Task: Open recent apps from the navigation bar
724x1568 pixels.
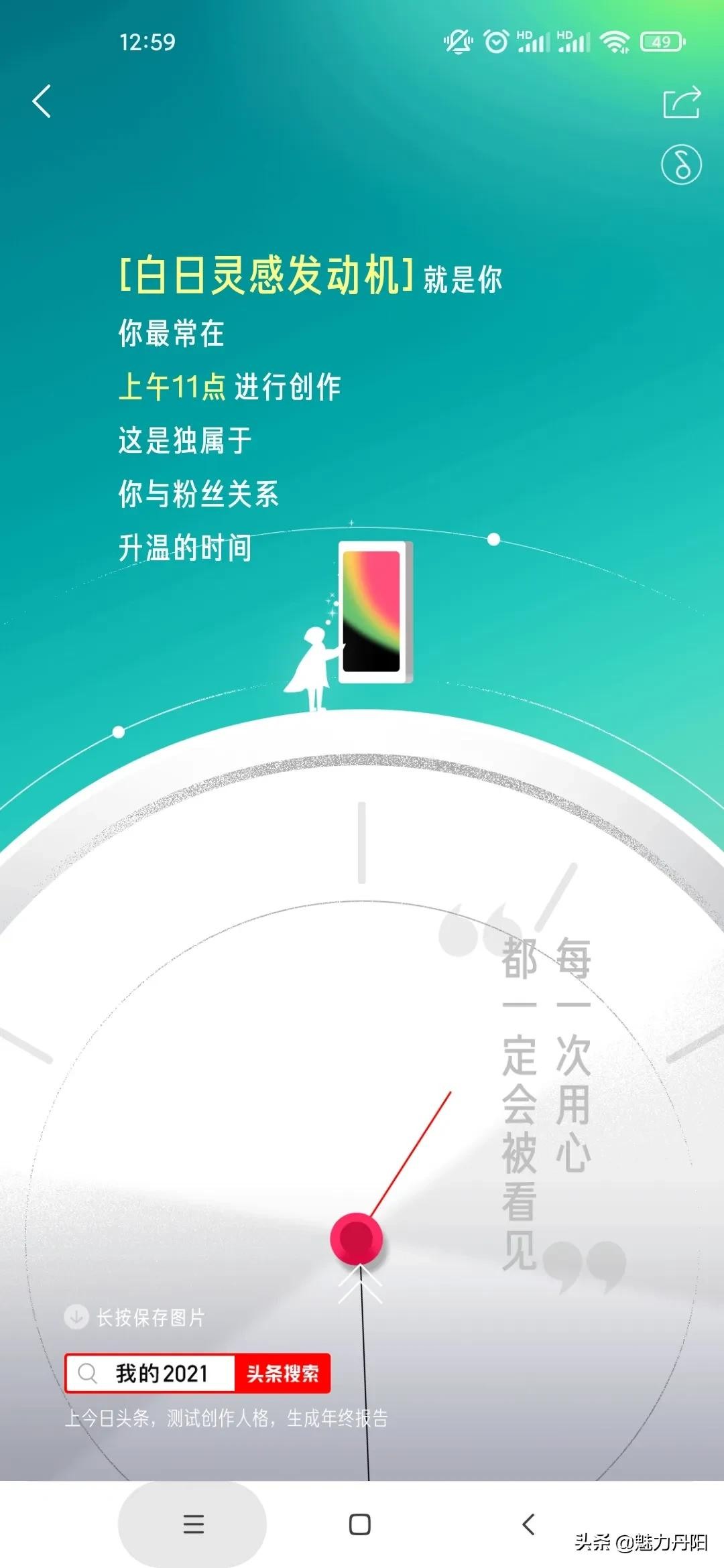Action: (193, 1524)
